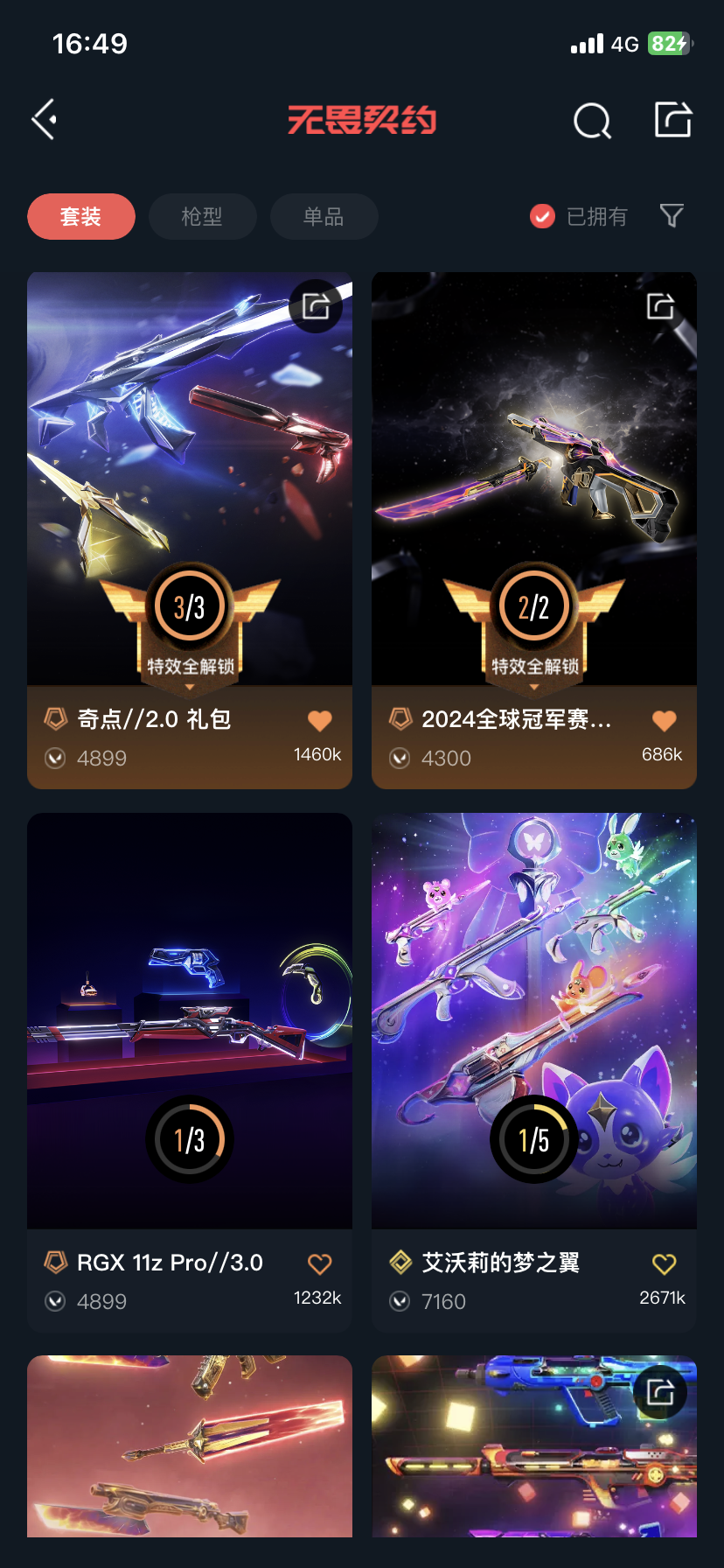The height and width of the screenshot is (1568, 724).
Task: Tap the share icon in the top bar
Action: tap(673, 120)
